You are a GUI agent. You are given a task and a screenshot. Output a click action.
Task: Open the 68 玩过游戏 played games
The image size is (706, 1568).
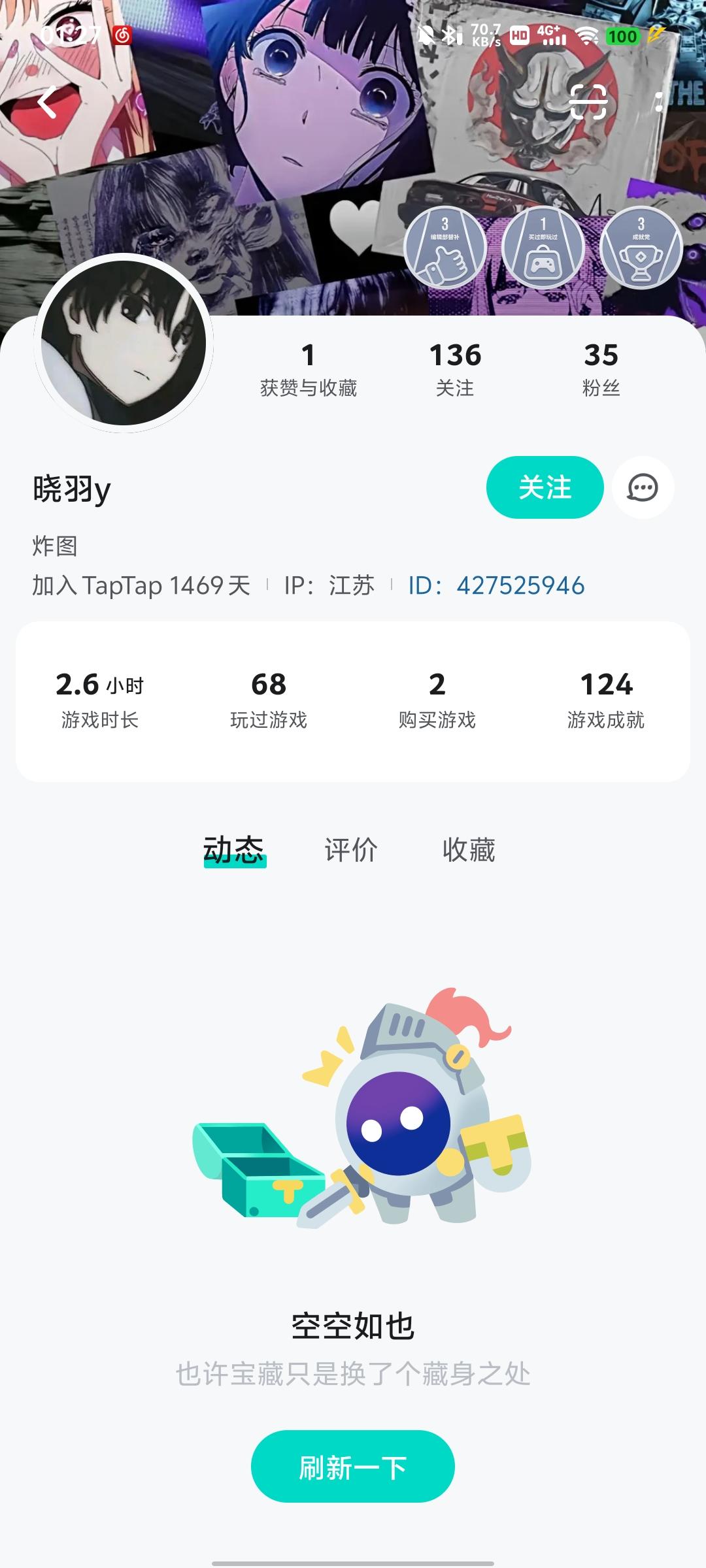269,700
